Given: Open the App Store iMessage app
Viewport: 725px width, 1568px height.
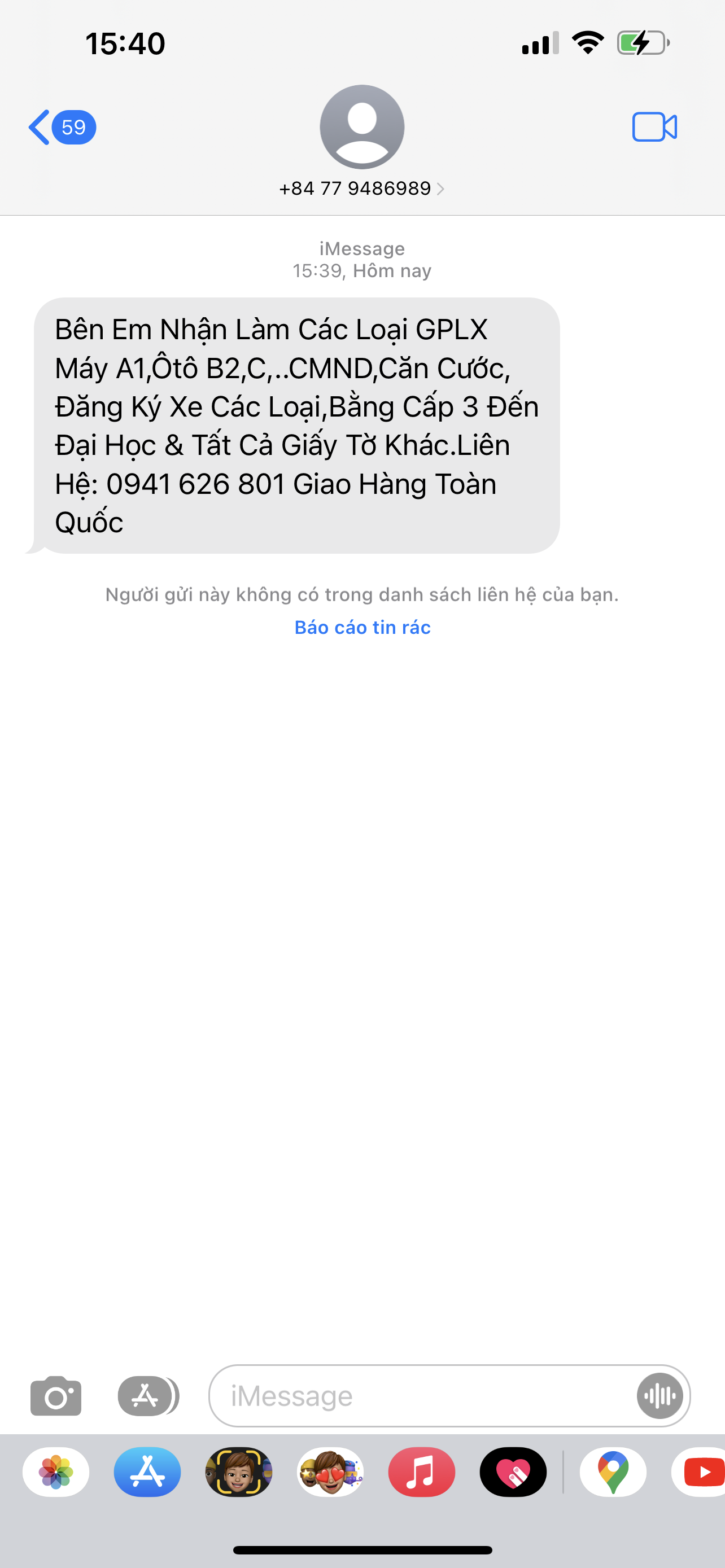Looking at the screenshot, I should click(147, 1472).
